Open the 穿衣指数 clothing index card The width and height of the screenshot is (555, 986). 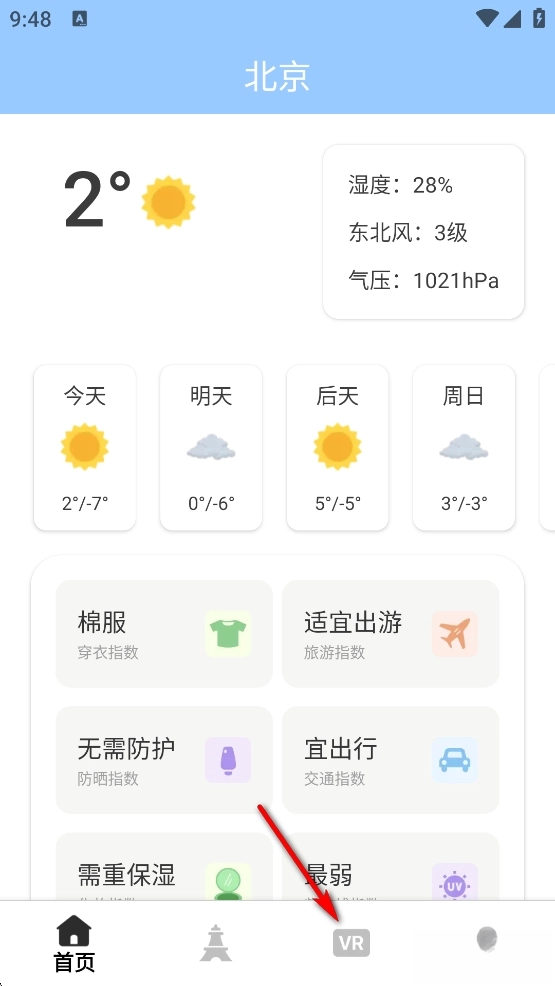(164, 634)
